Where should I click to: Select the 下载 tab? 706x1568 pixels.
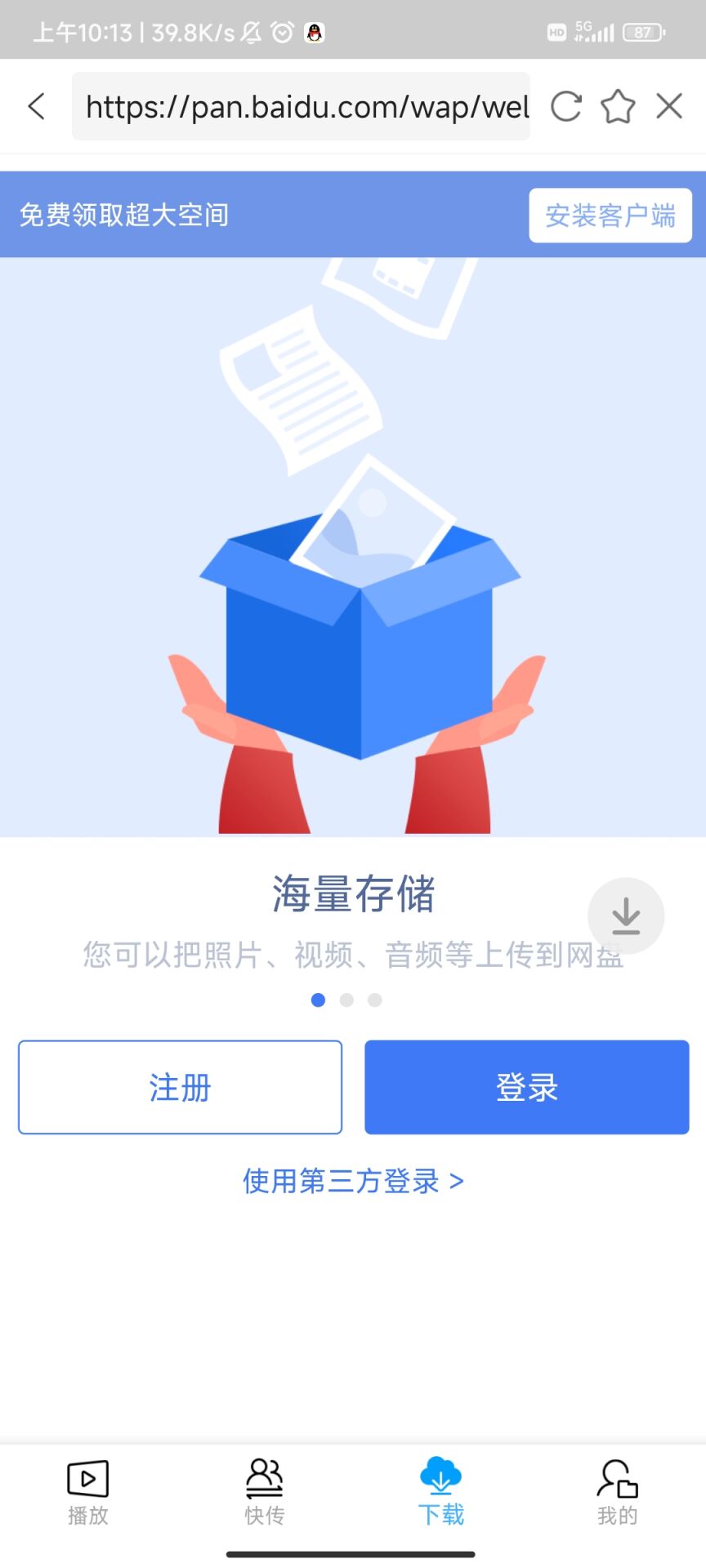click(x=441, y=1492)
